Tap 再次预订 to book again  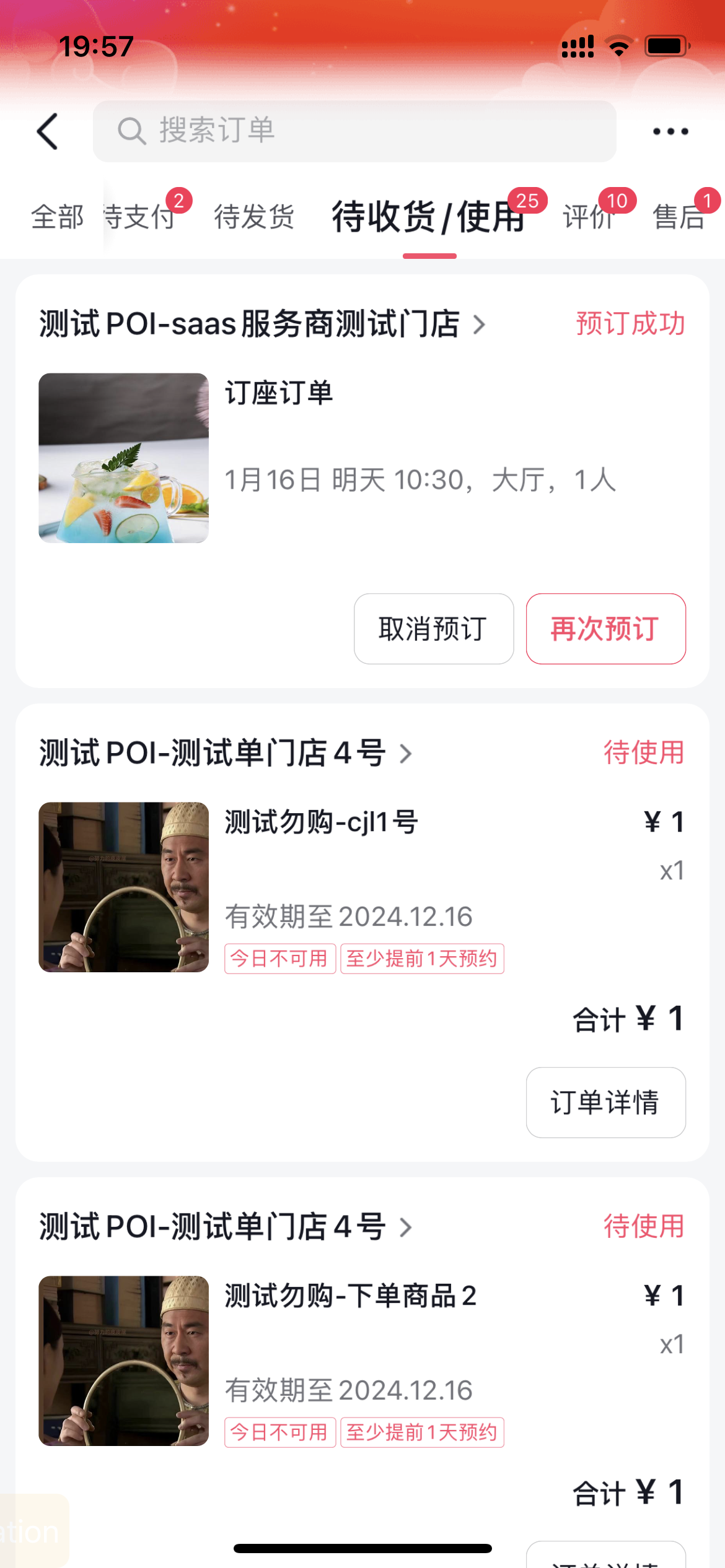coord(605,629)
